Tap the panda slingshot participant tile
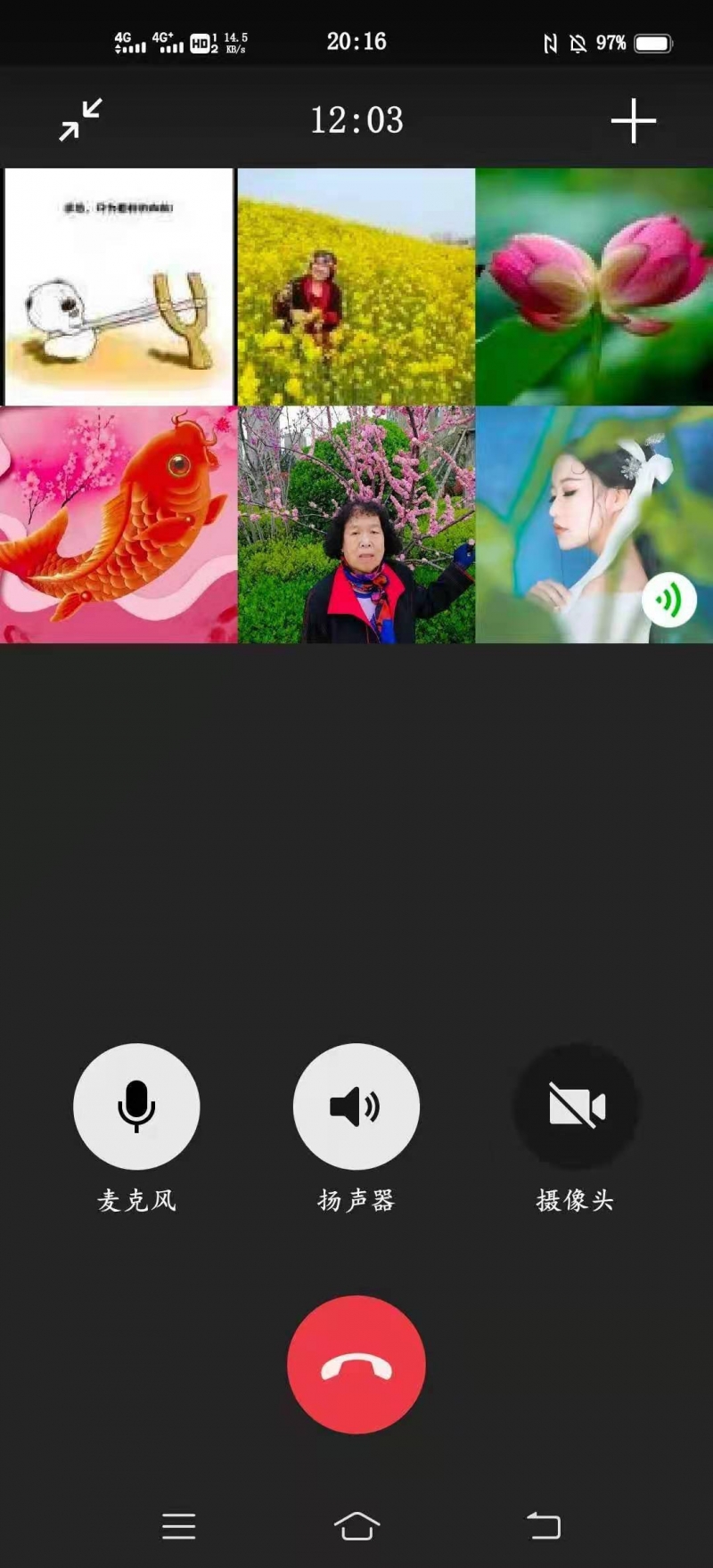The height and width of the screenshot is (1568, 713). 119,287
